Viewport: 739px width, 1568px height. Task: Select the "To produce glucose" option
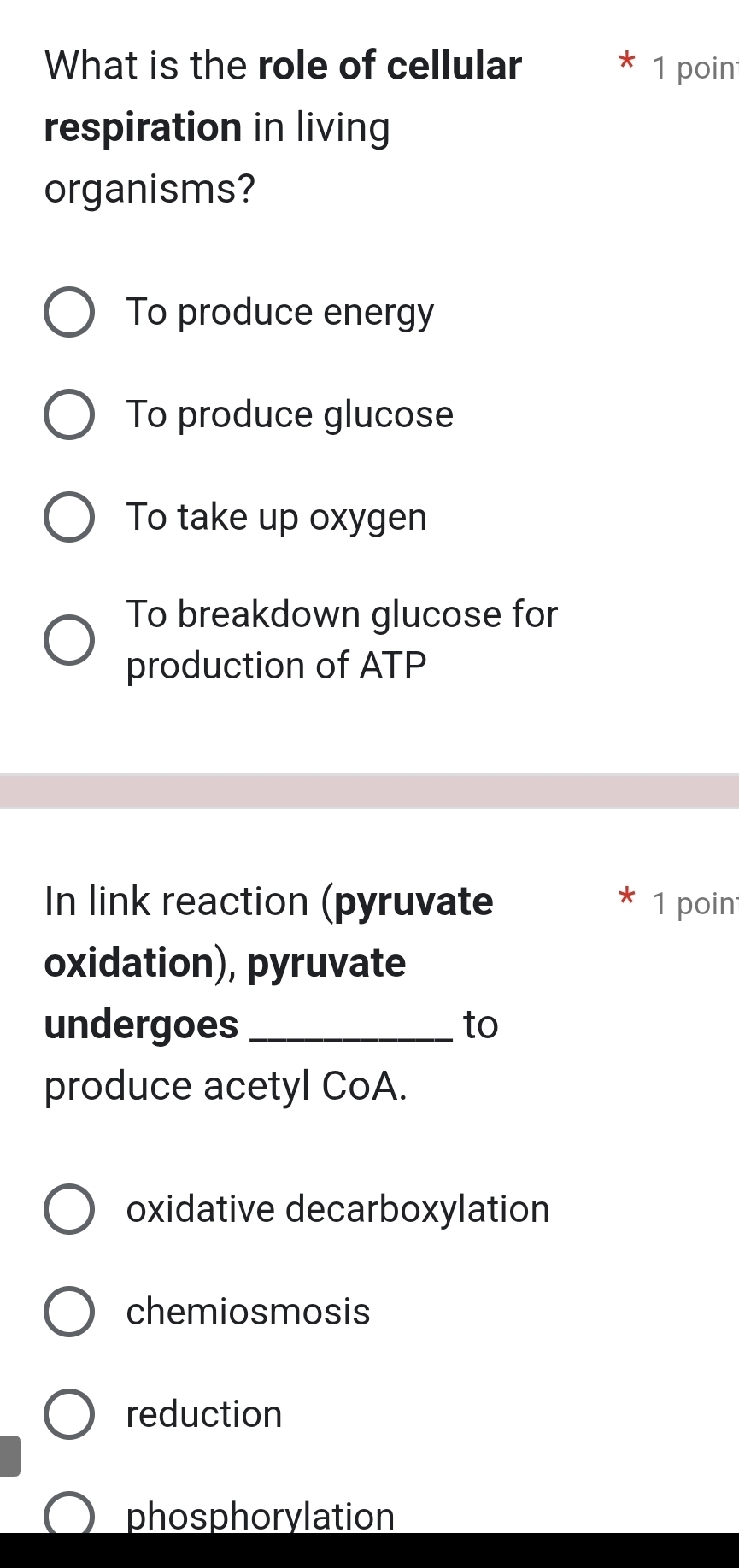point(70,414)
